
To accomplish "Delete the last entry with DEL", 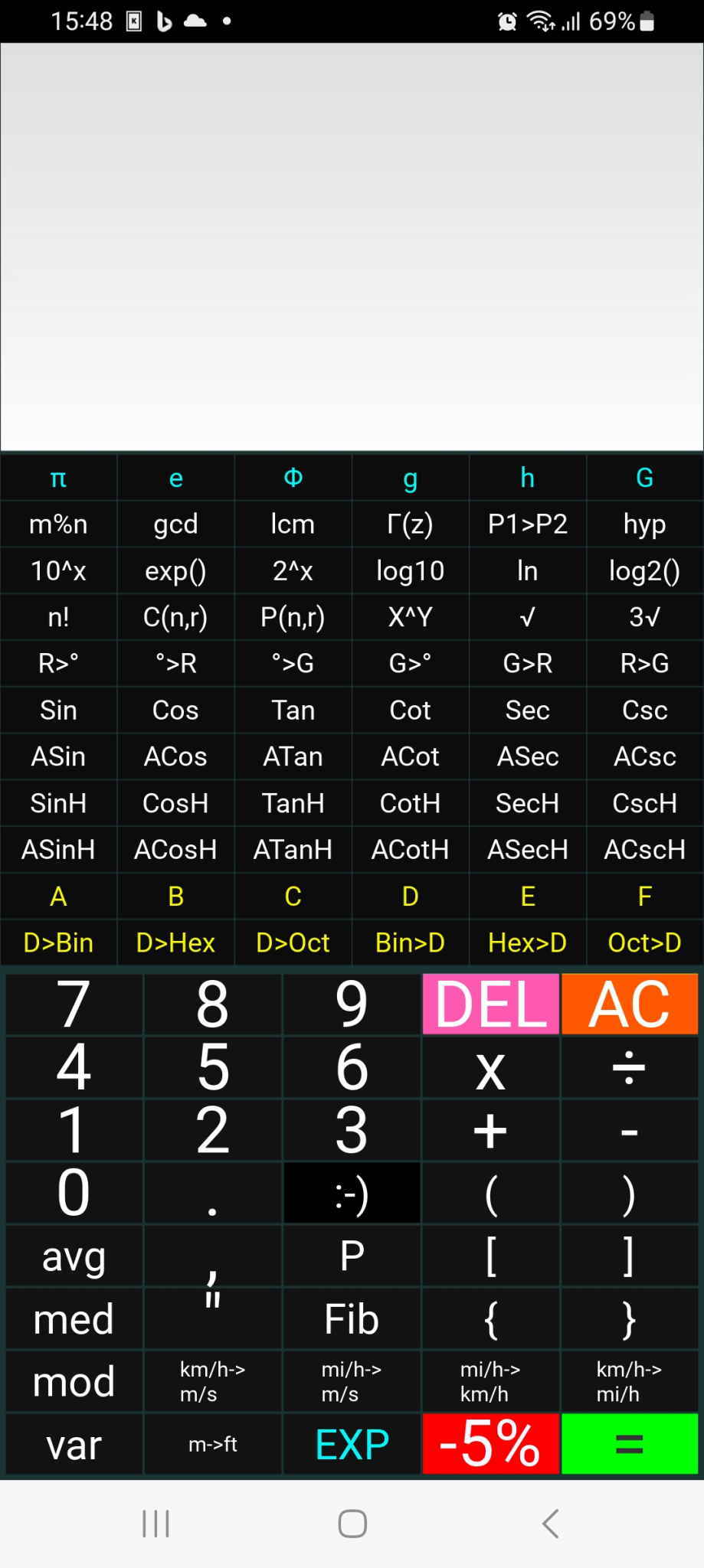I will (490, 1004).
